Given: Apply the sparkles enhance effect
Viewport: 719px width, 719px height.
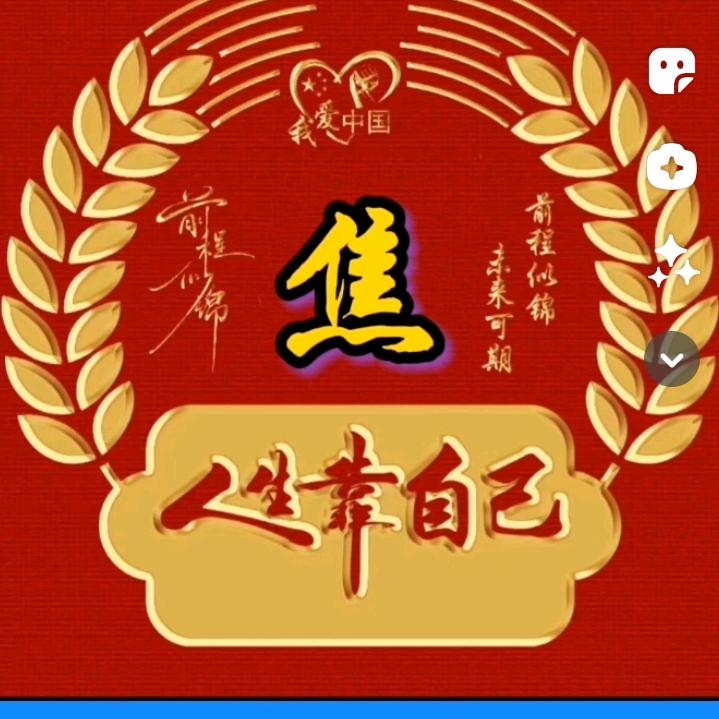Looking at the screenshot, I should click(x=672, y=263).
